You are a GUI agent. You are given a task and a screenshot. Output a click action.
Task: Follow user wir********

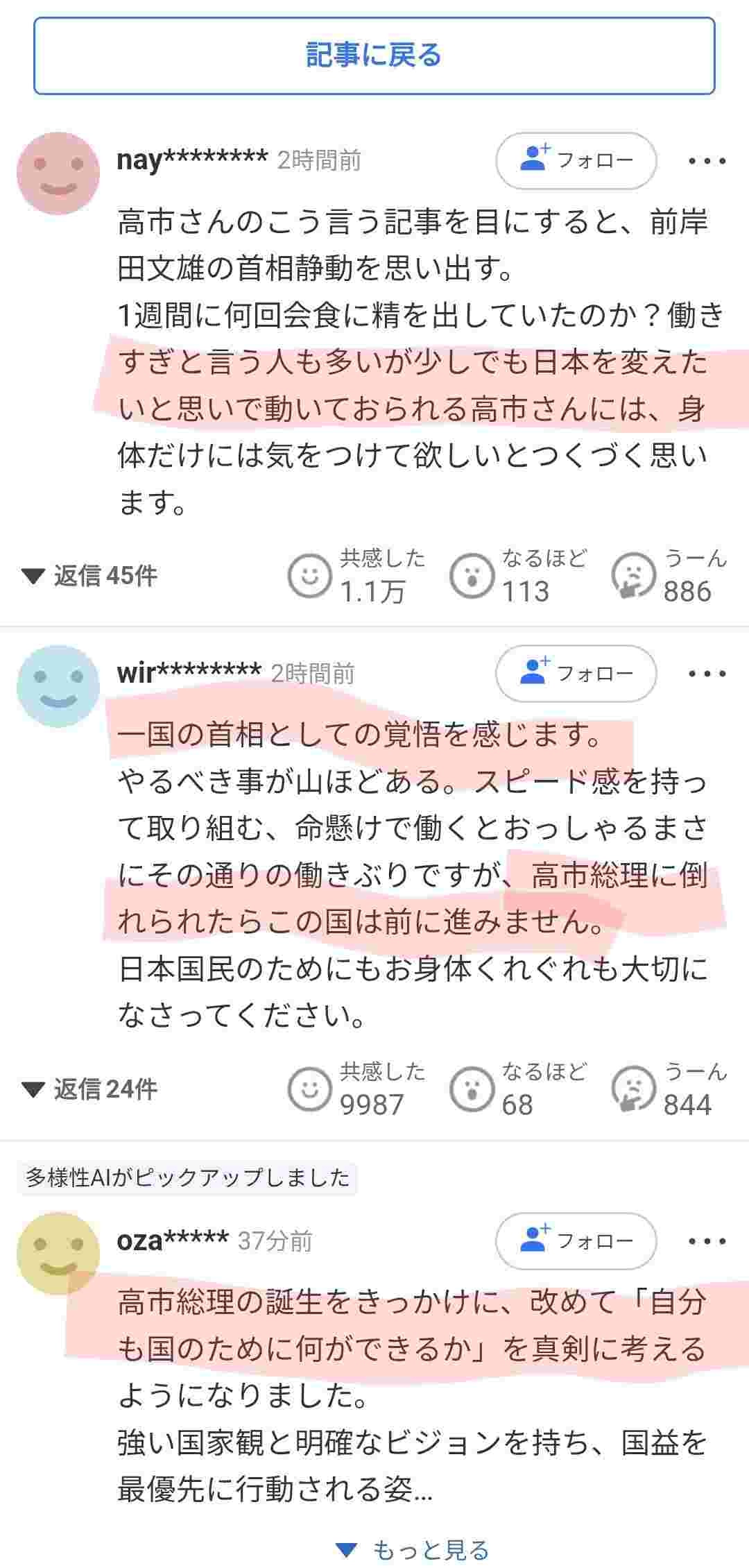tap(576, 674)
